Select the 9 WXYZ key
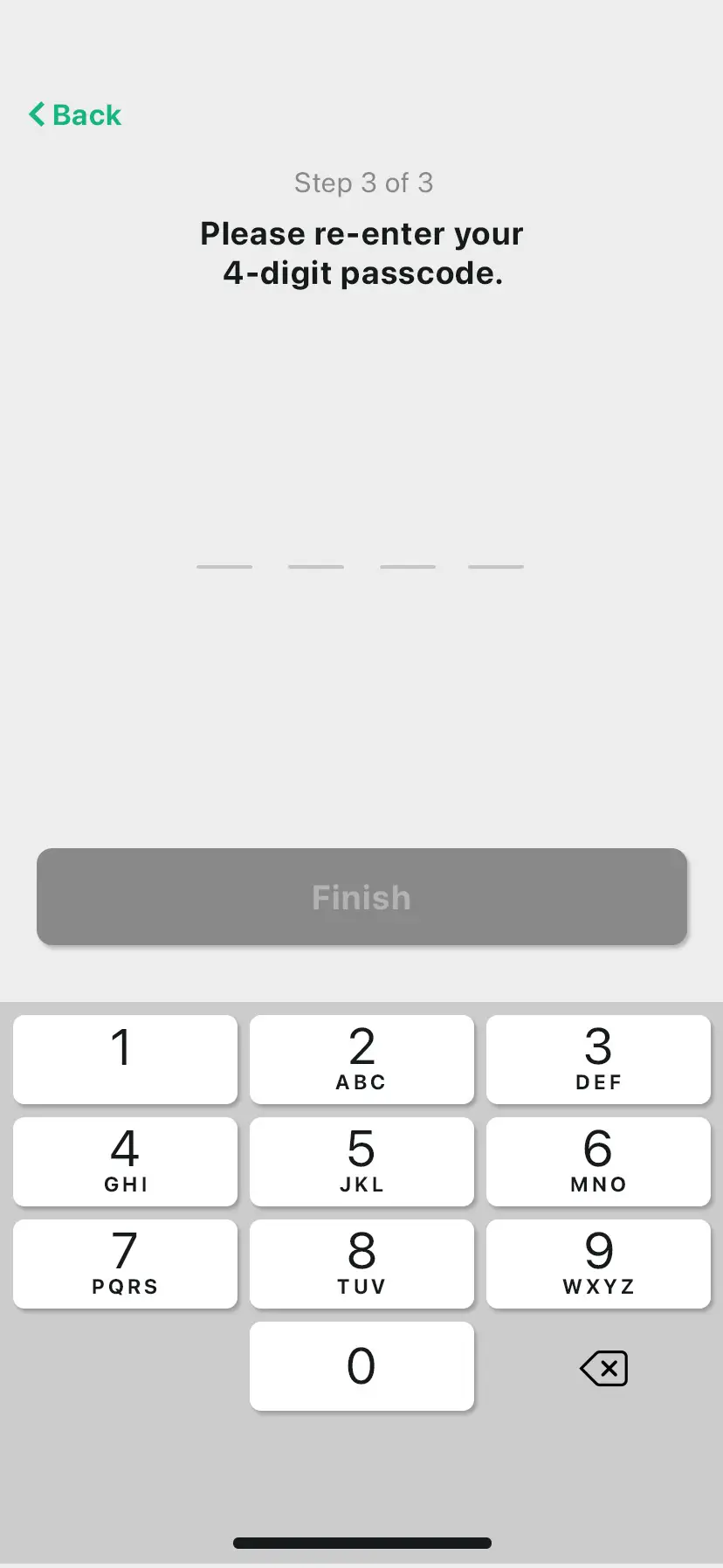The height and width of the screenshot is (1568, 723). [x=598, y=1263]
